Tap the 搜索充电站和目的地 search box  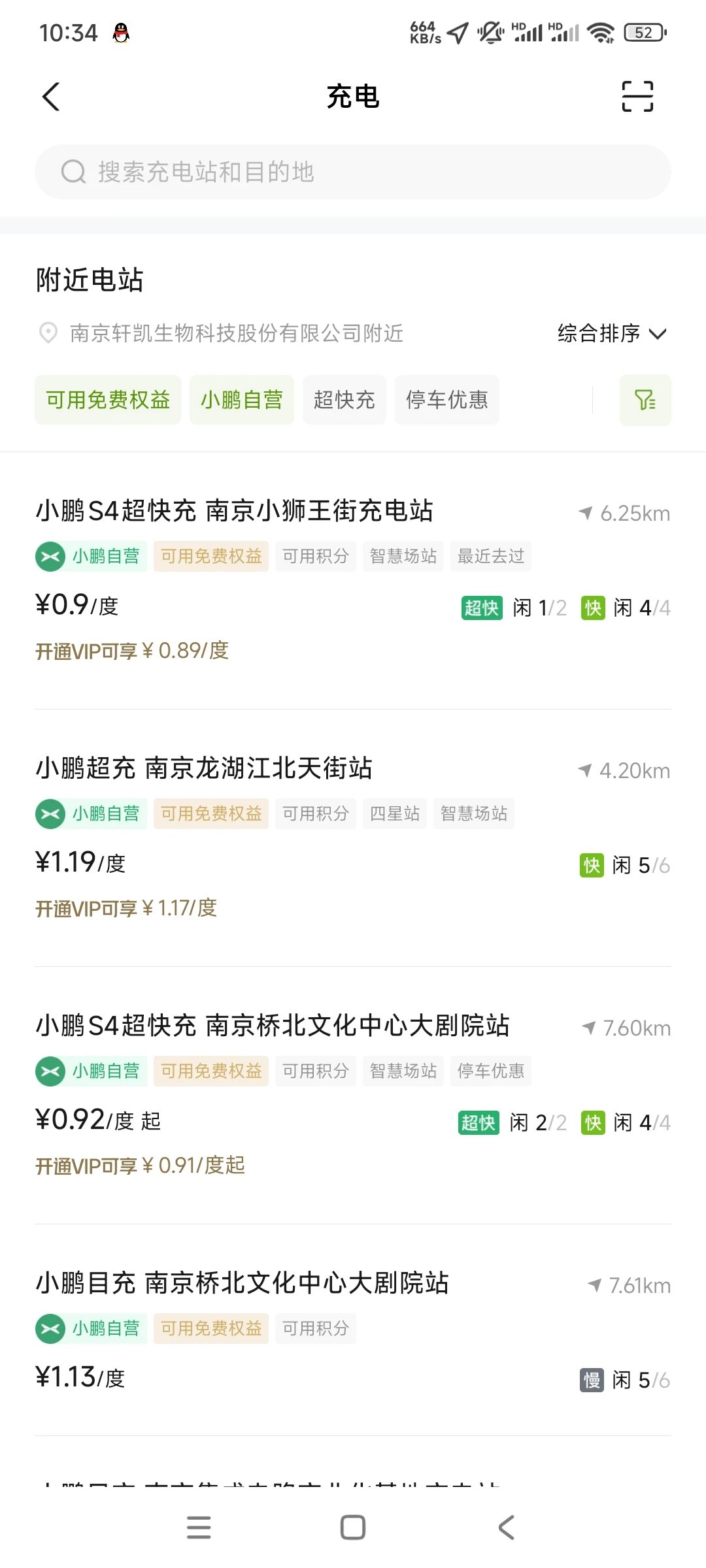(x=353, y=172)
